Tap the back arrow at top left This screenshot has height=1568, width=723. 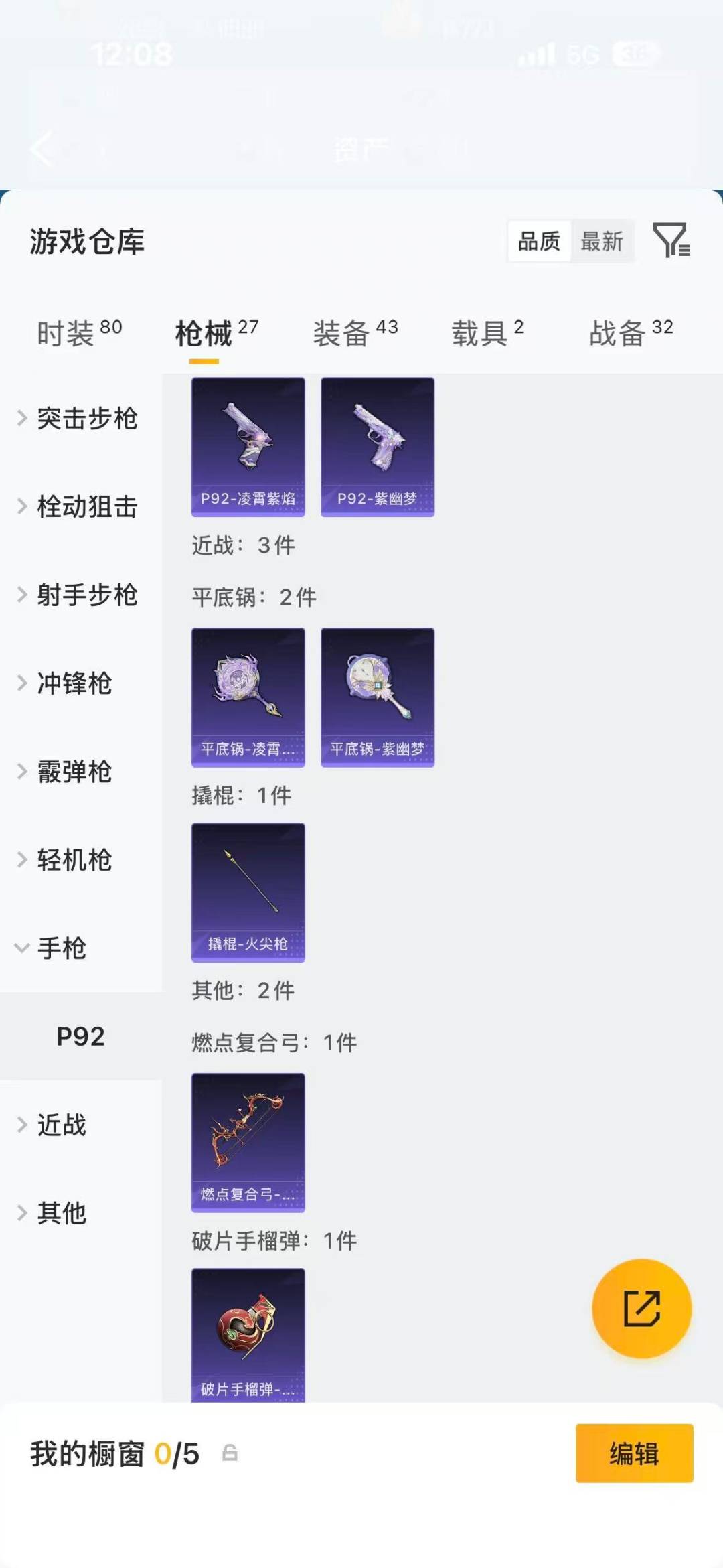point(42,149)
